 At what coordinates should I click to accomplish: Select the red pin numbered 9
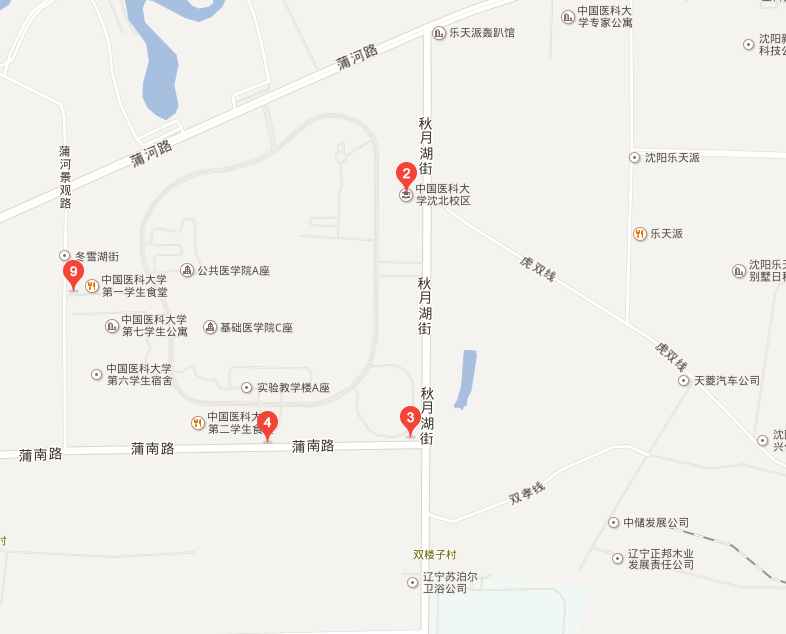(73, 272)
